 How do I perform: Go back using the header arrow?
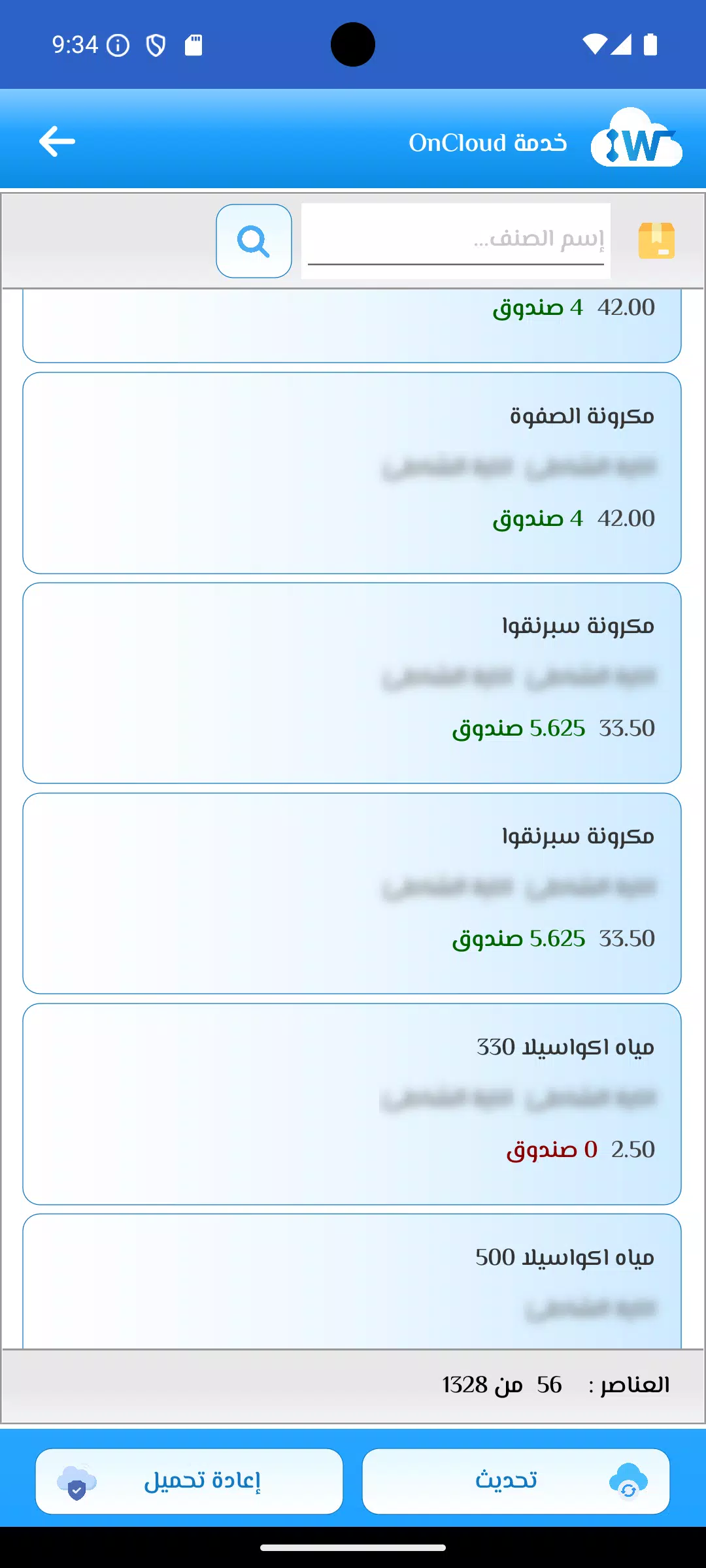pyautogui.click(x=58, y=142)
